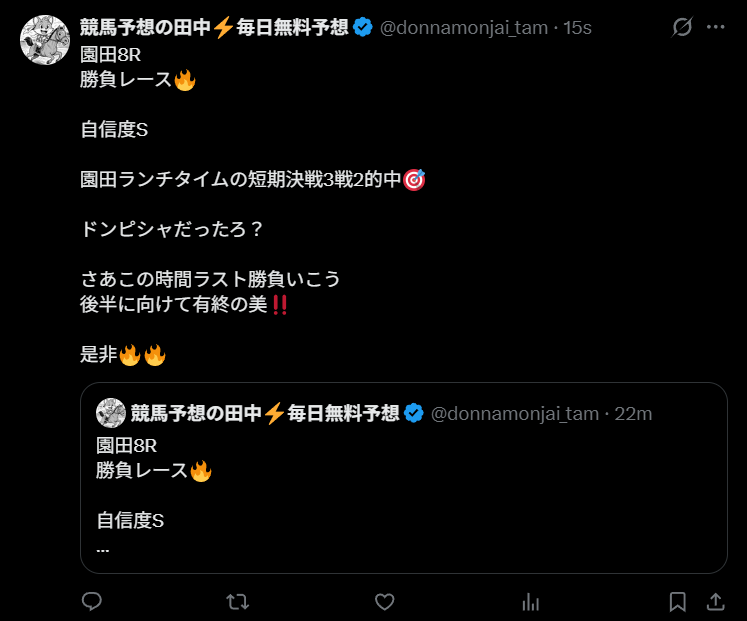
Task: Open the author's profile avatar
Action: coord(45,41)
